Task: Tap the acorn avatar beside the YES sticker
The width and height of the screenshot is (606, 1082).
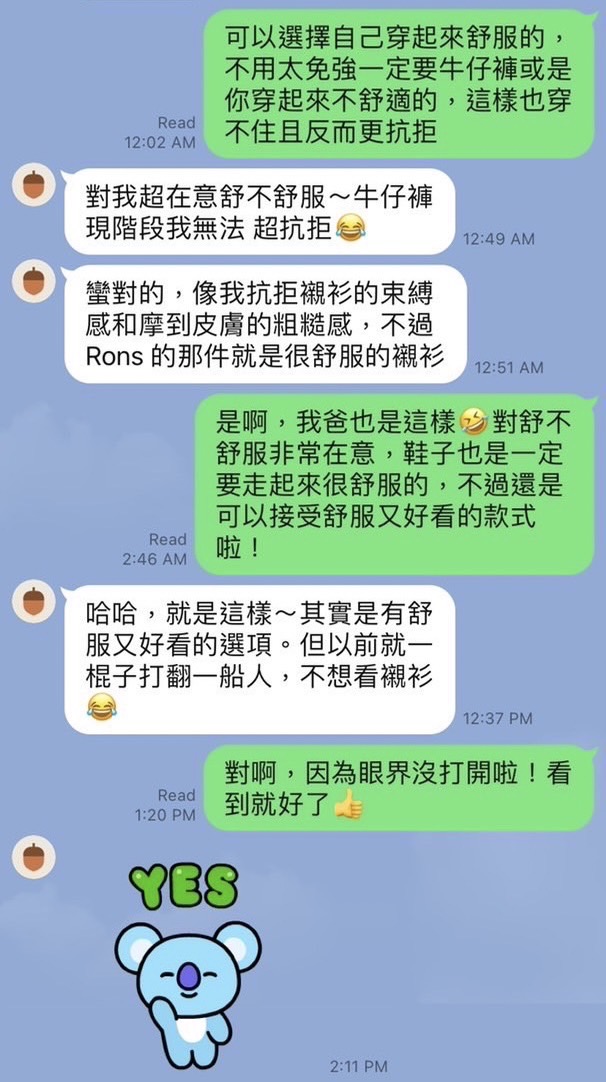Action: coord(34,858)
